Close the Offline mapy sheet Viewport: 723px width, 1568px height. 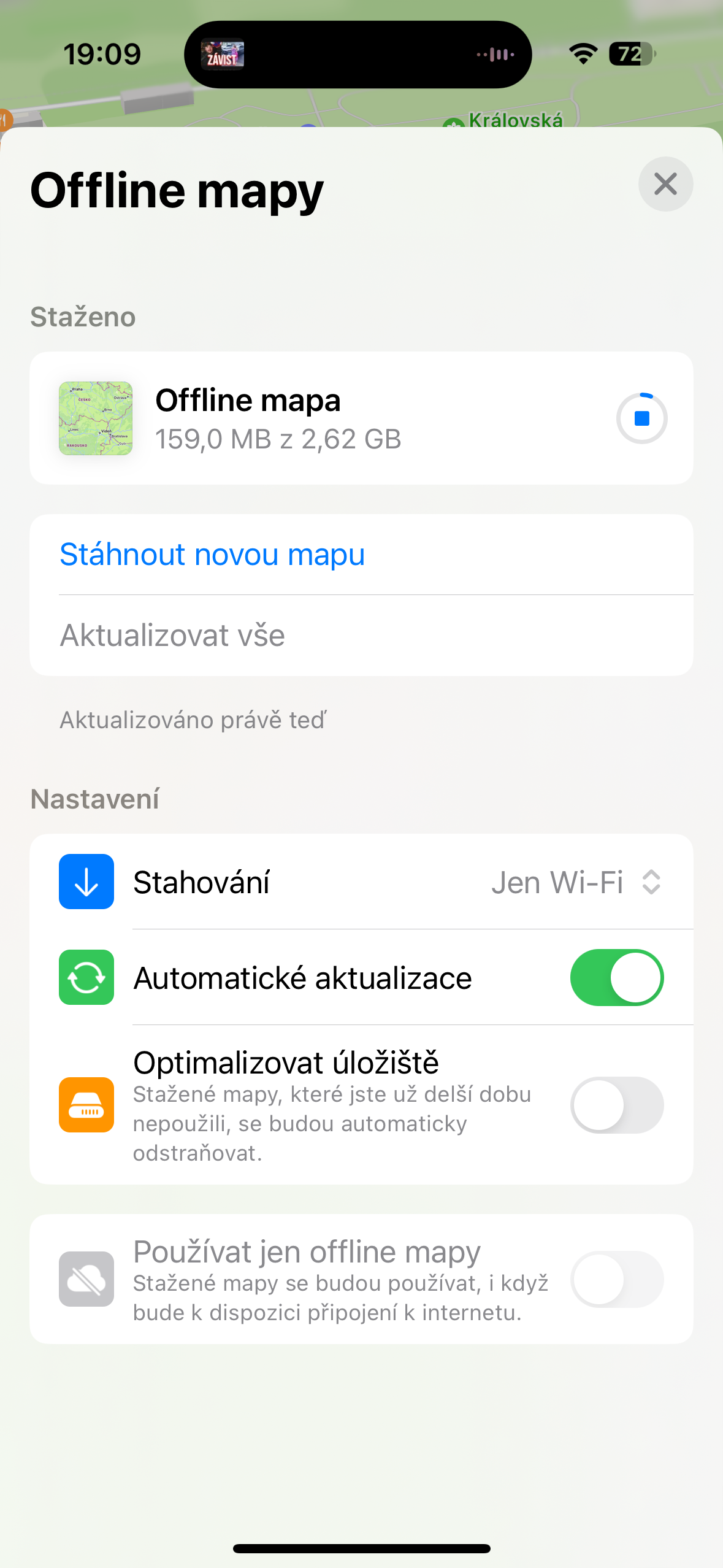tap(665, 184)
